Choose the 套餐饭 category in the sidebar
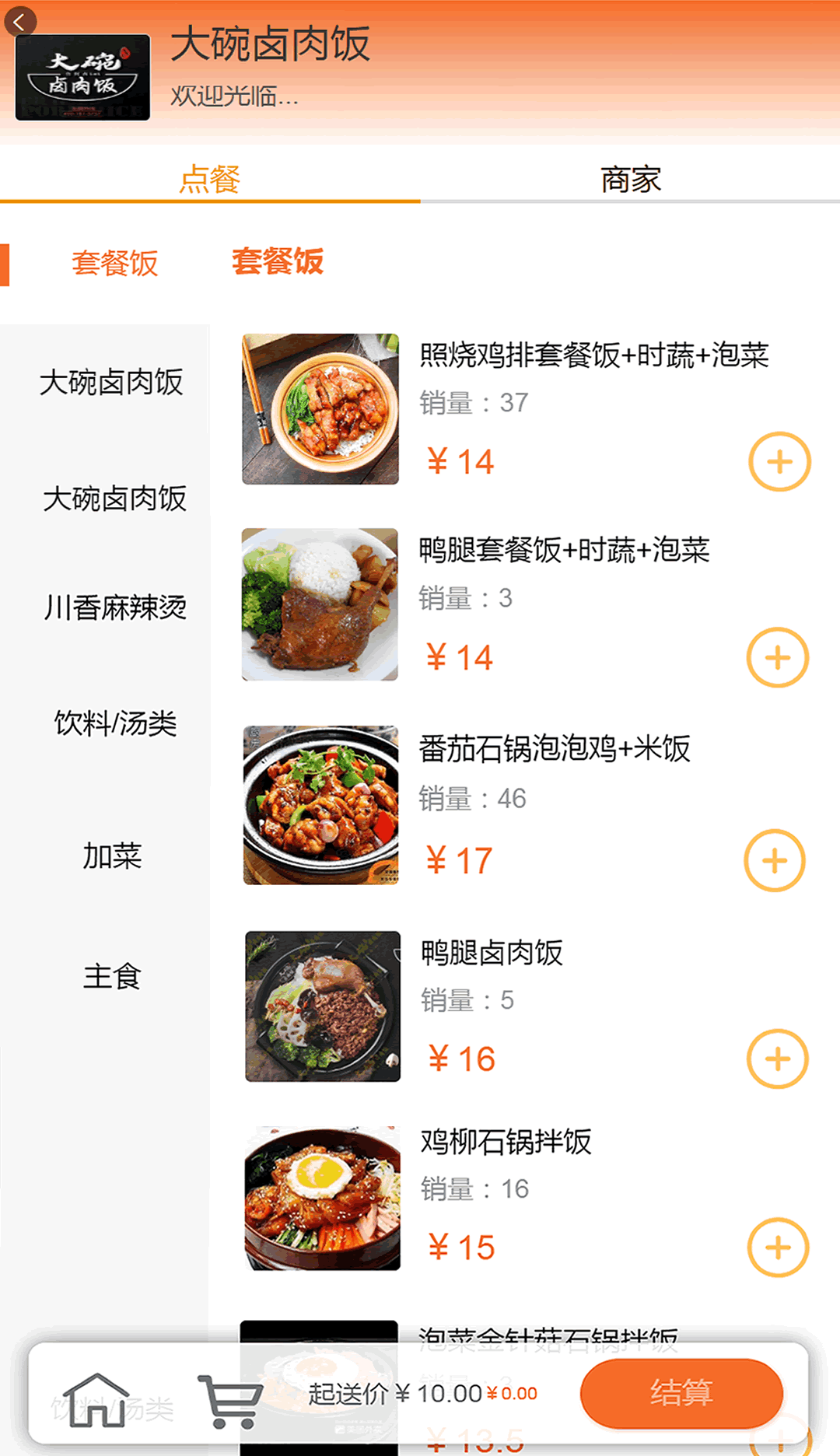 pos(114,264)
